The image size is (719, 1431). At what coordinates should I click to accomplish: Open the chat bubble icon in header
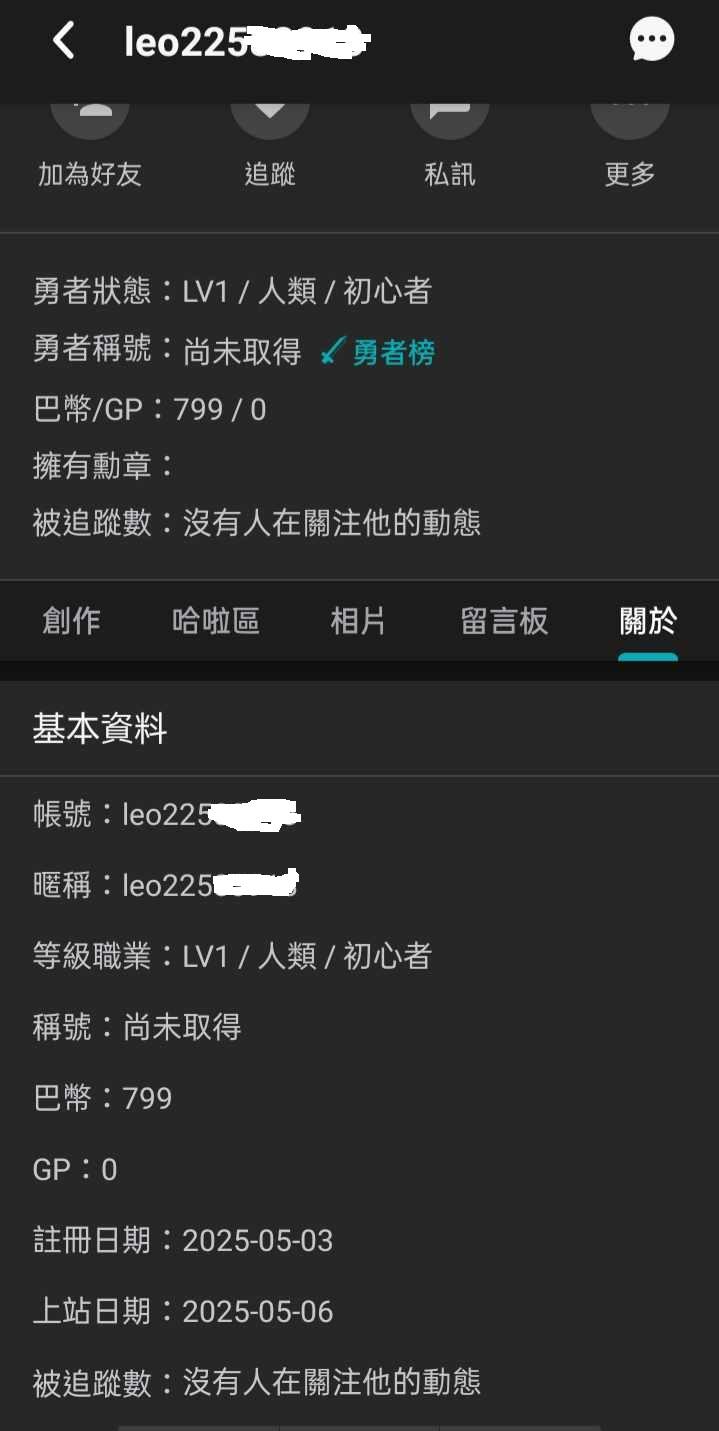coord(651,41)
